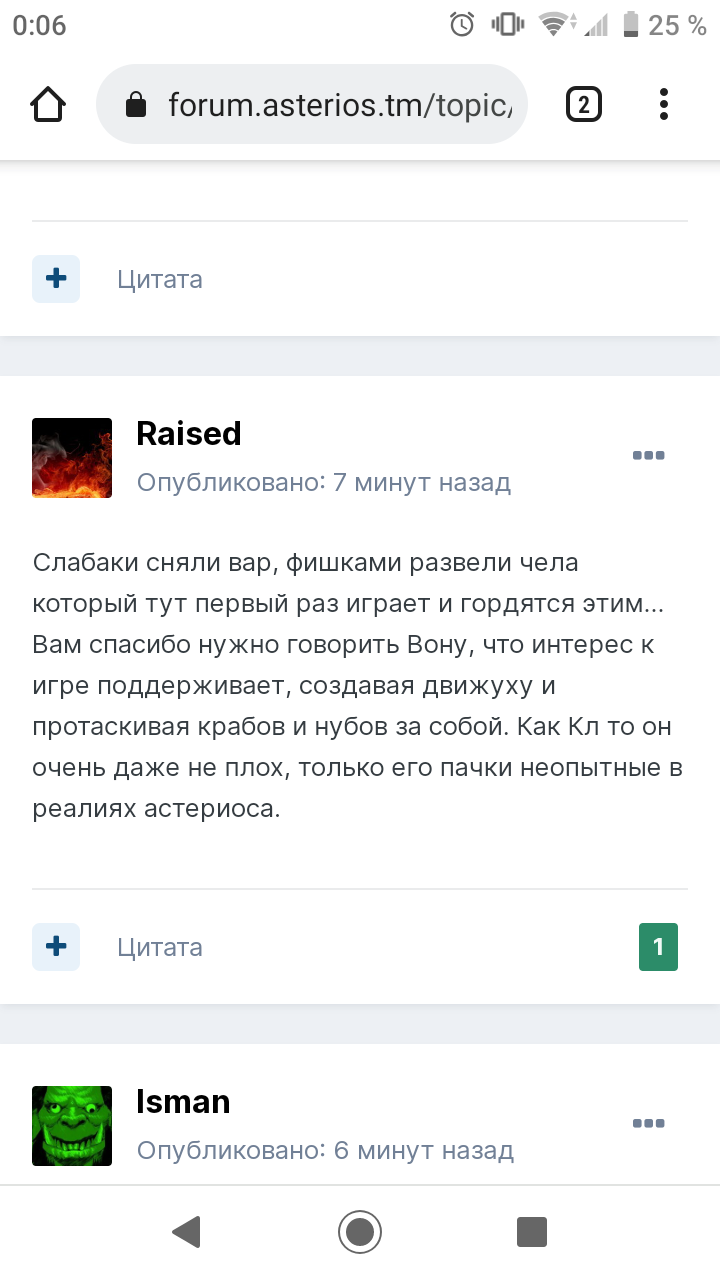
Task: Open Raised's avatar profile
Action: pos(72,458)
